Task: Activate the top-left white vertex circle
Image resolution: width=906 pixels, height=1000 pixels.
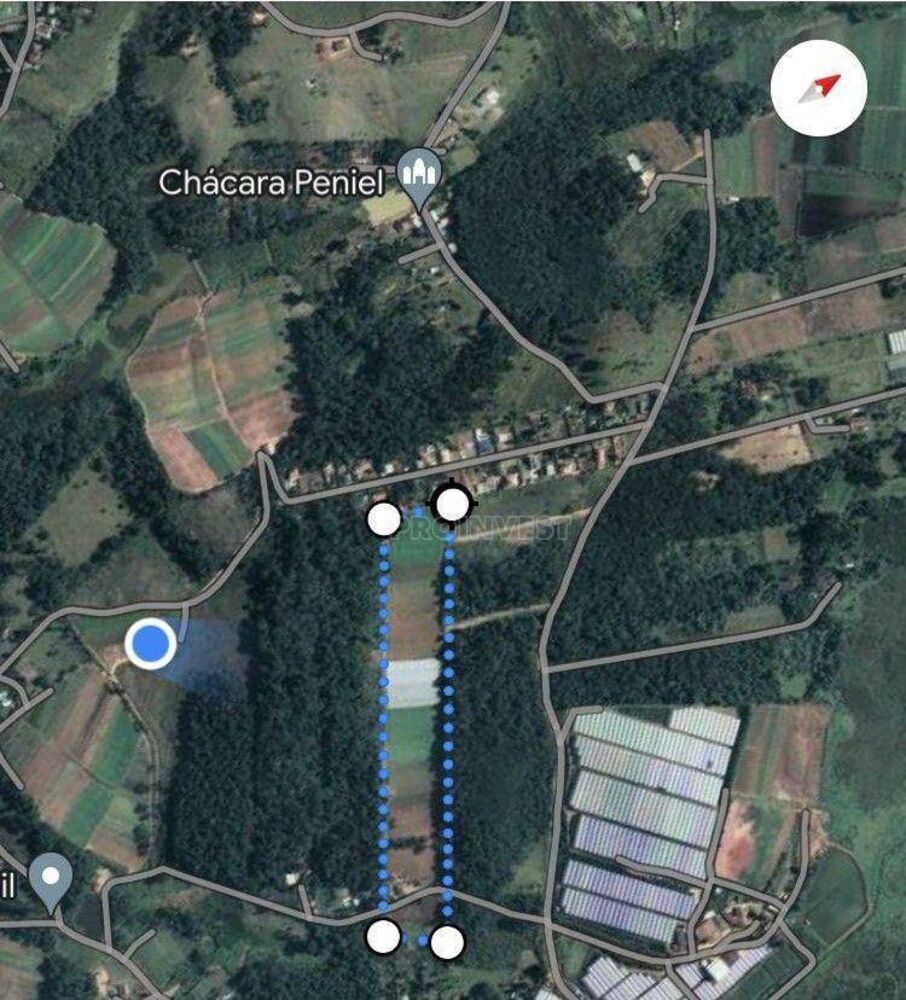Action: click(385, 519)
